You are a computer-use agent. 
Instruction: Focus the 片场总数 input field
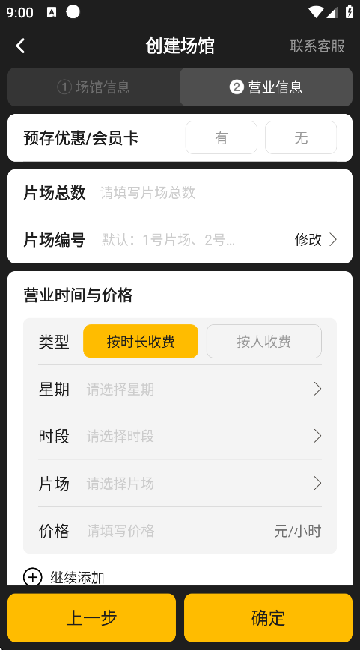click(x=218, y=193)
